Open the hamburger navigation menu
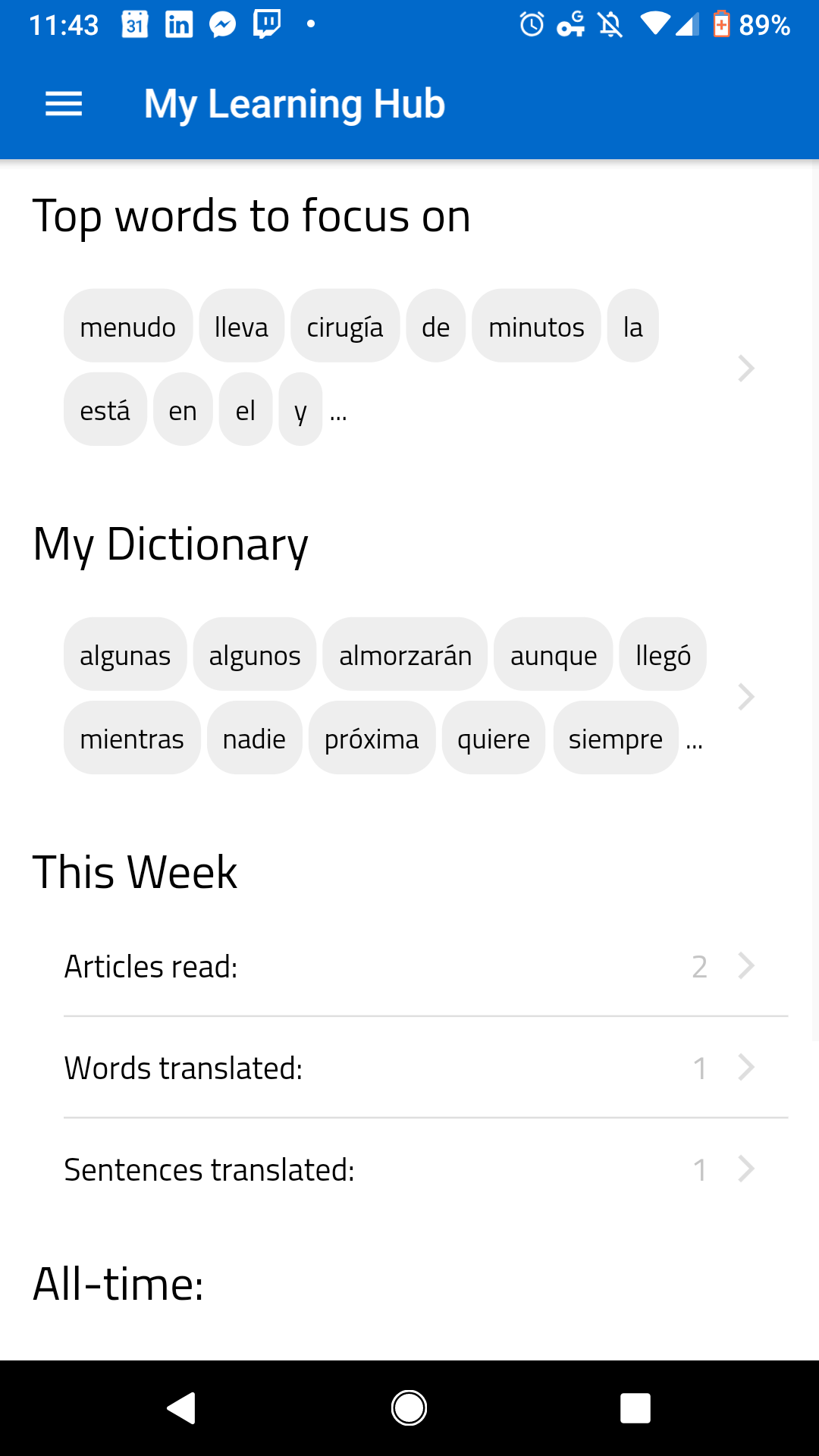Viewport: 819px width, 1456px height. (64, 104)
